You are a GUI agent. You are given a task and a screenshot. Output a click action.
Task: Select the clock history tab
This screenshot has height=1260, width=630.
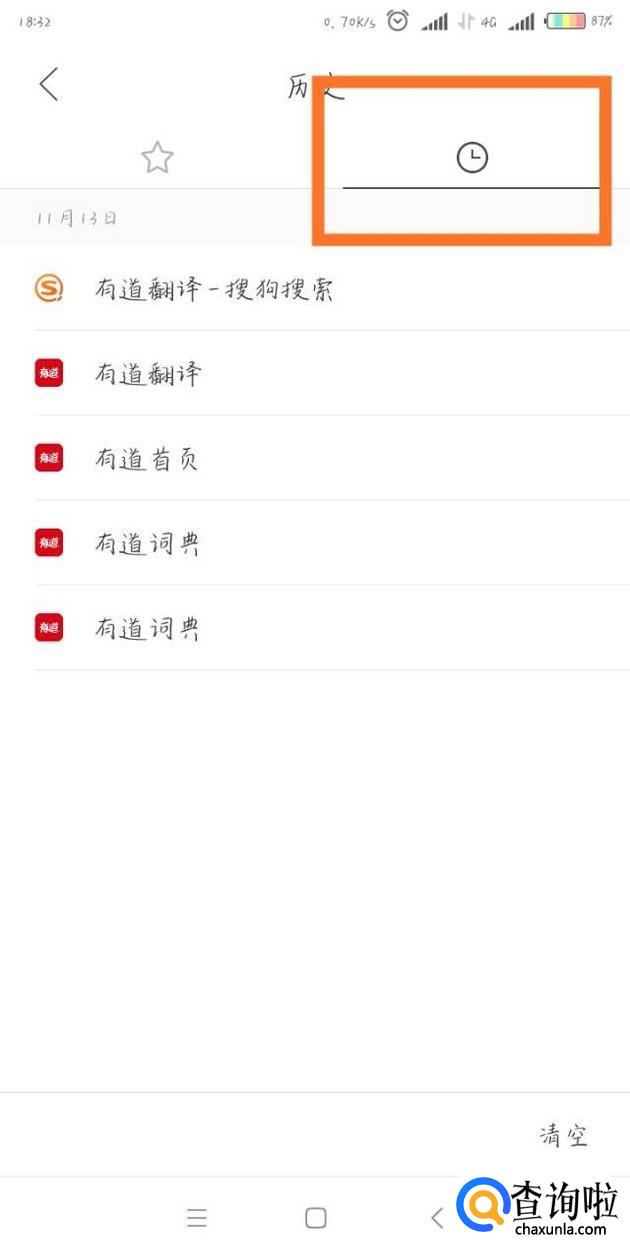(472, 157)
